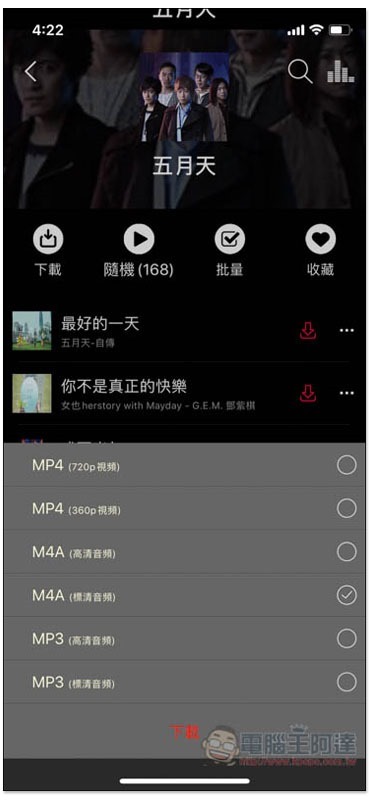Open more options for 你不是真正的快樂
Viewport: 369px width, 800px height.
pos(347,393)
